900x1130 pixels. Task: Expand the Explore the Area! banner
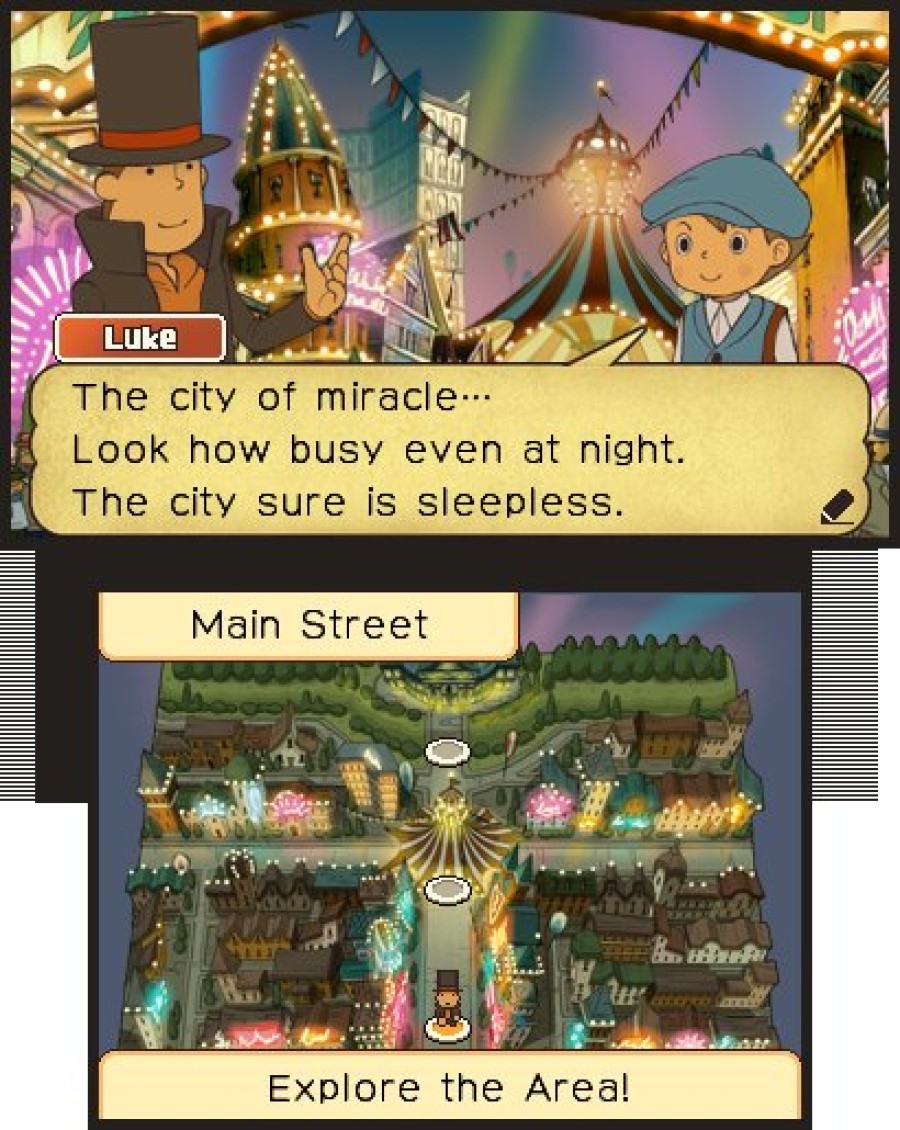[x=450, y=1090]
